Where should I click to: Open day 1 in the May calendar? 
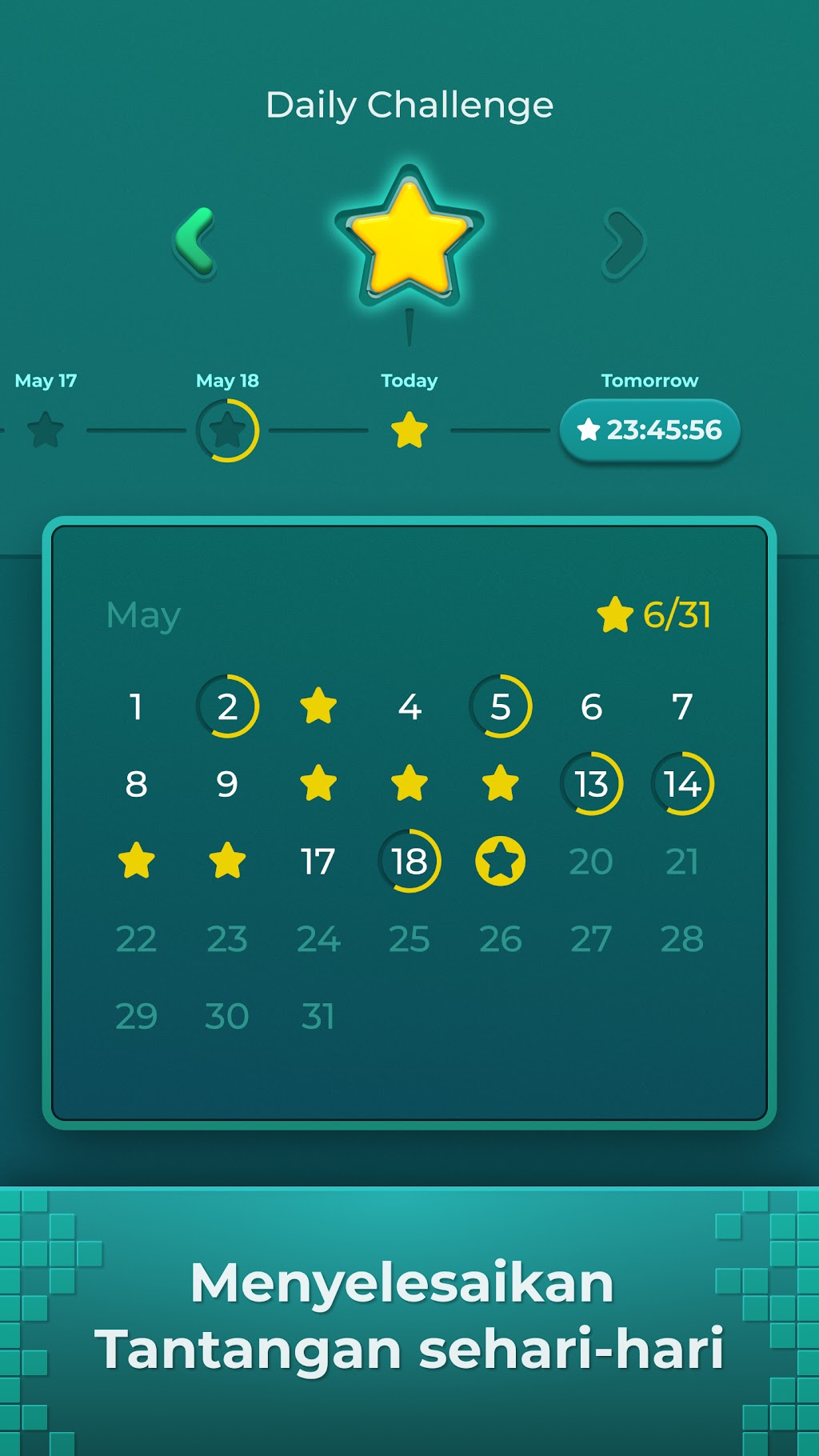coord(136,707)
